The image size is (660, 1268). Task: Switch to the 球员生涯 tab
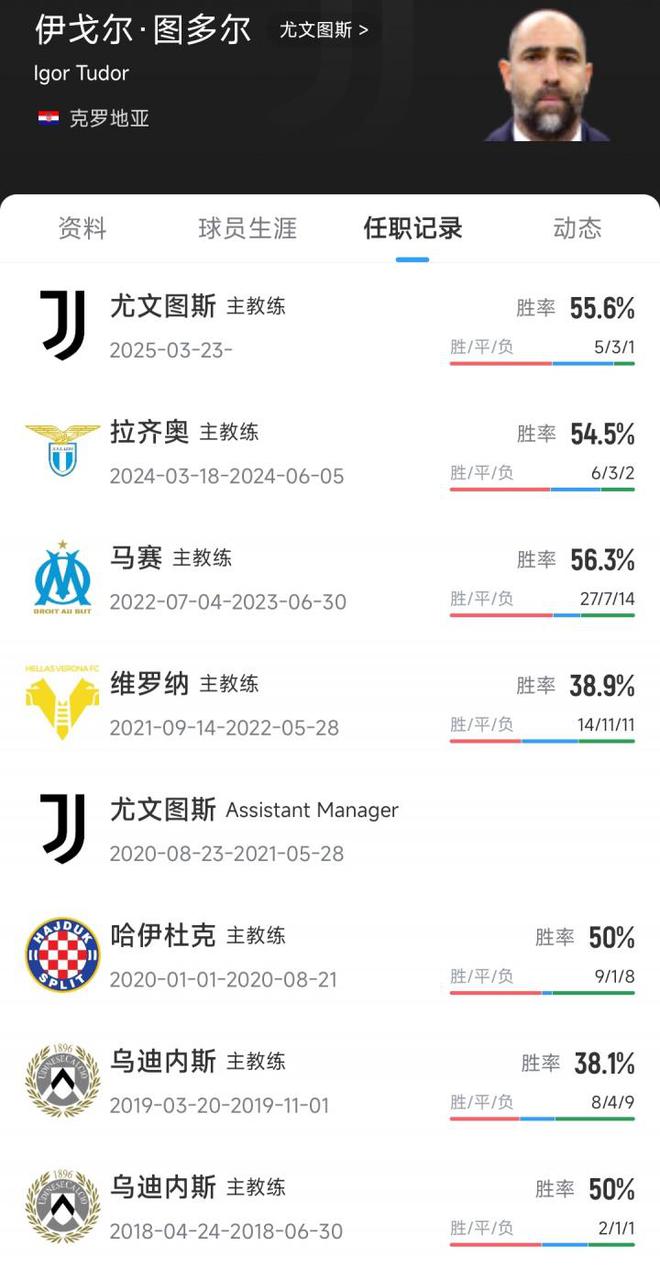point(247,228)
